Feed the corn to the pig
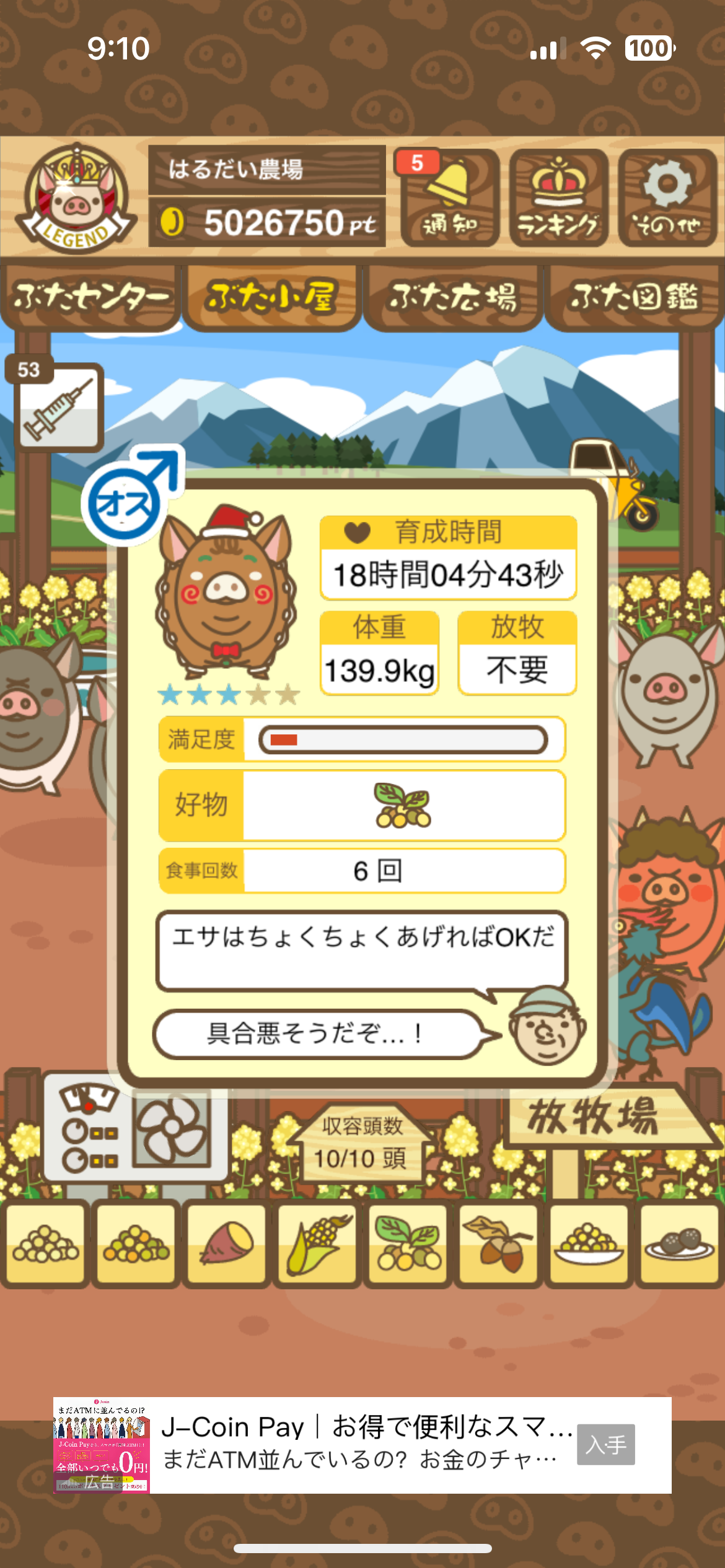725x1568 pixels. (x=317, y=1242)
